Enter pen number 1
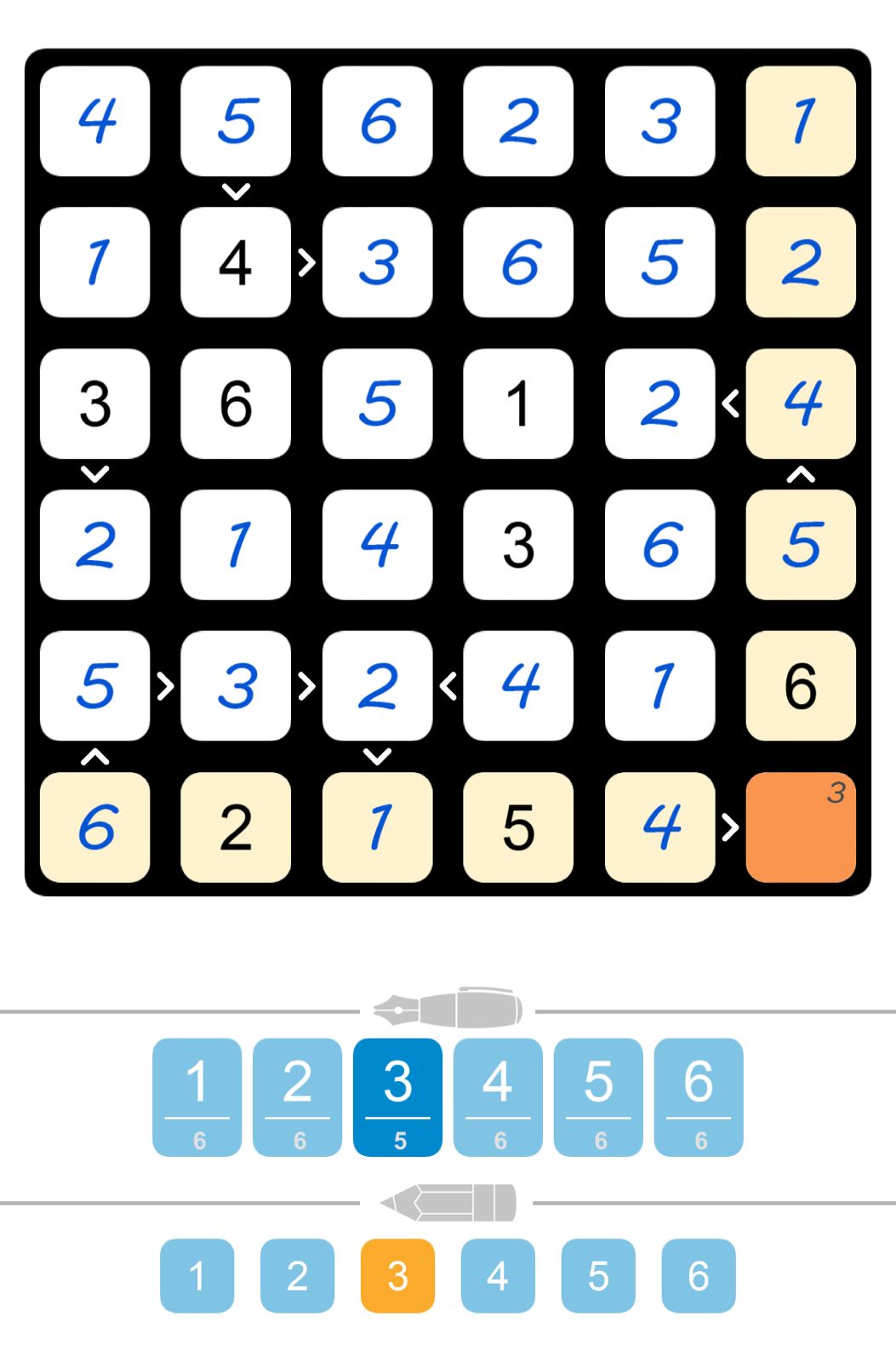896x1362 pixels. click(x=197, y=1096)
